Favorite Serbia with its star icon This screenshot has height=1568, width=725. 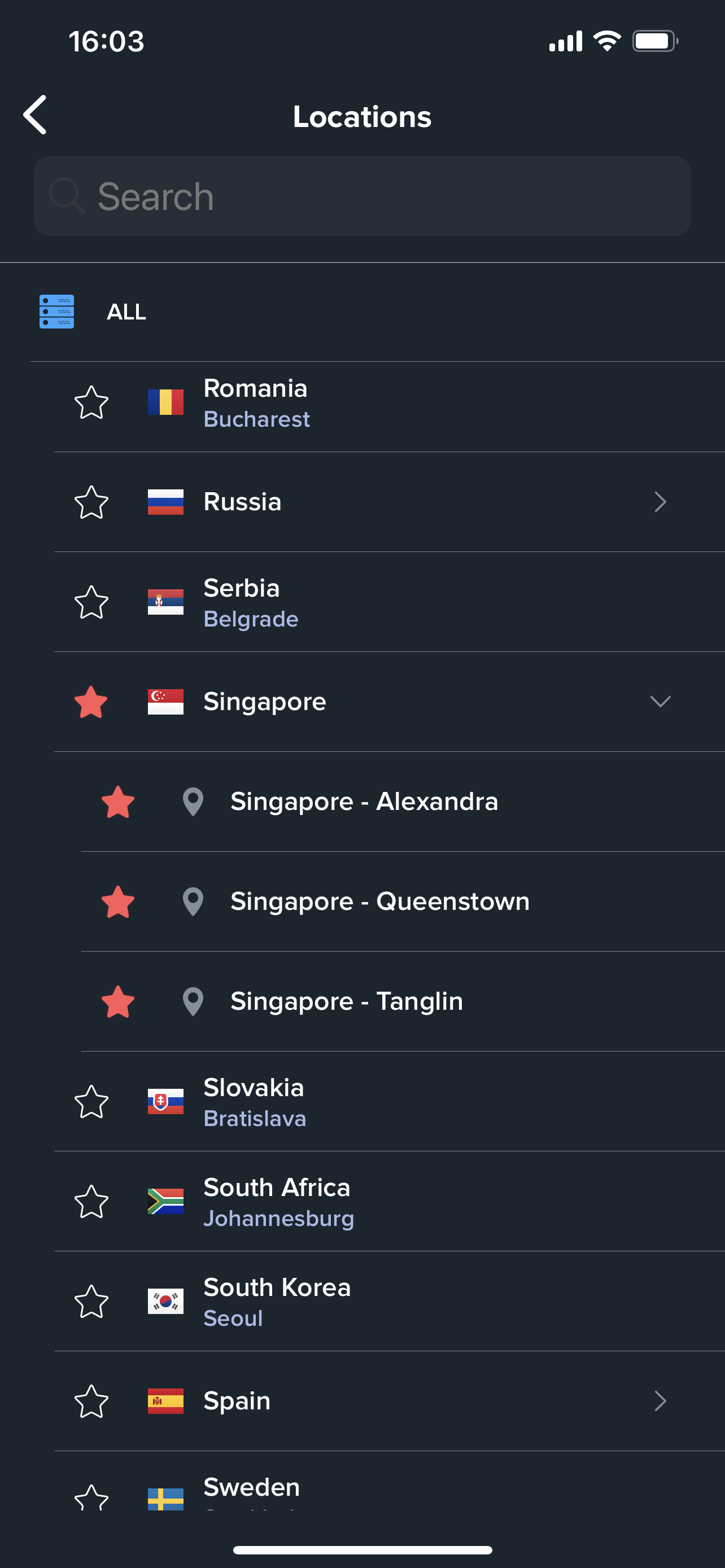pos(91,602)
